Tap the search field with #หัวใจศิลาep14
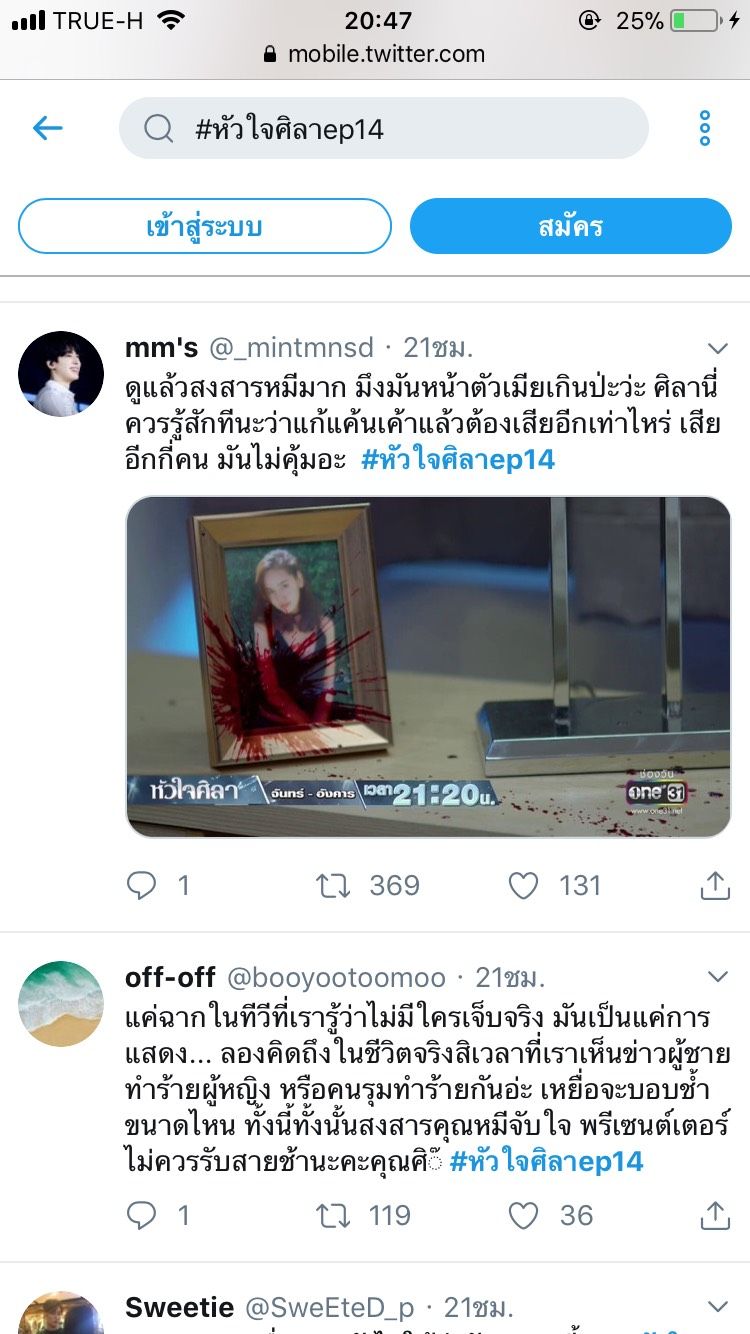 pos(384,128)
